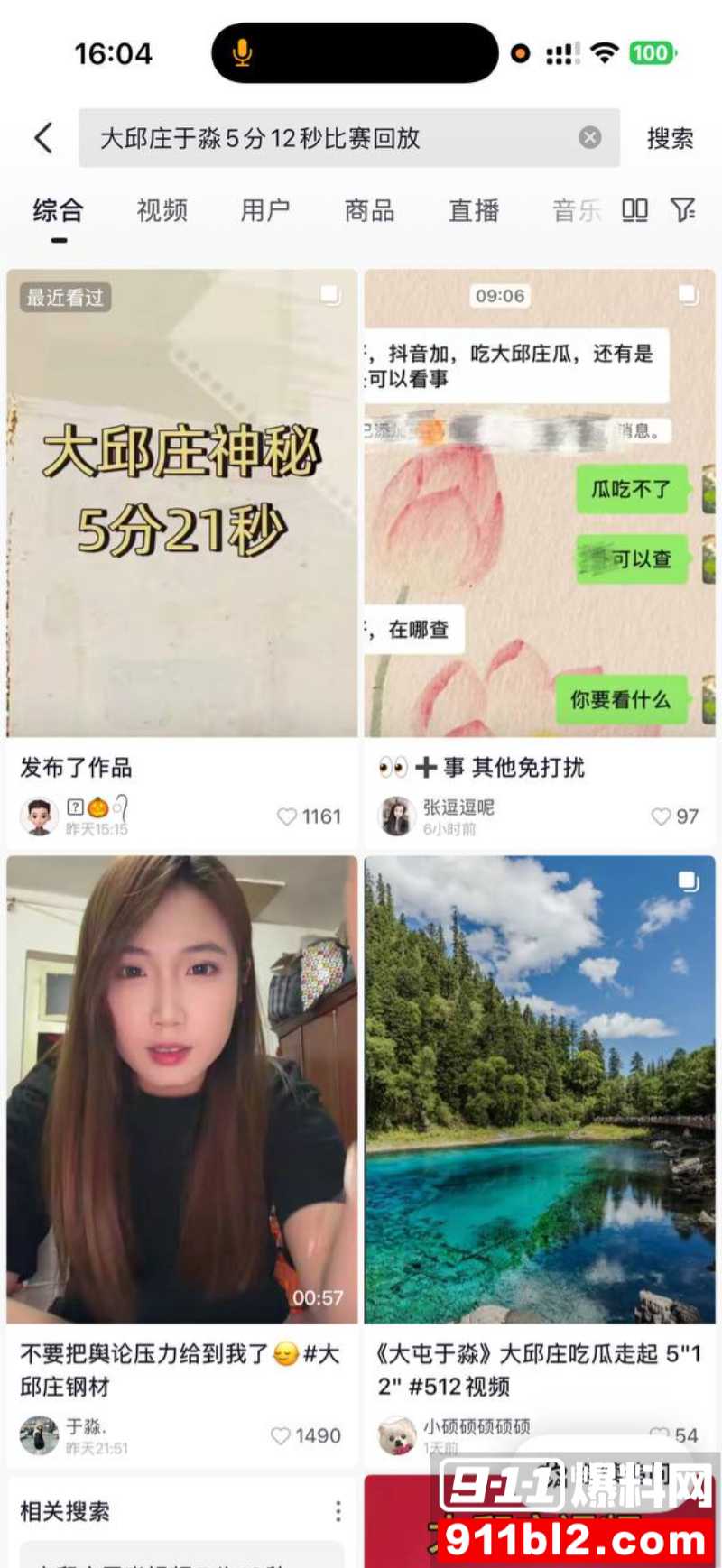
Task: Open search filters via the funnel icon
Action: pos(683,210)
